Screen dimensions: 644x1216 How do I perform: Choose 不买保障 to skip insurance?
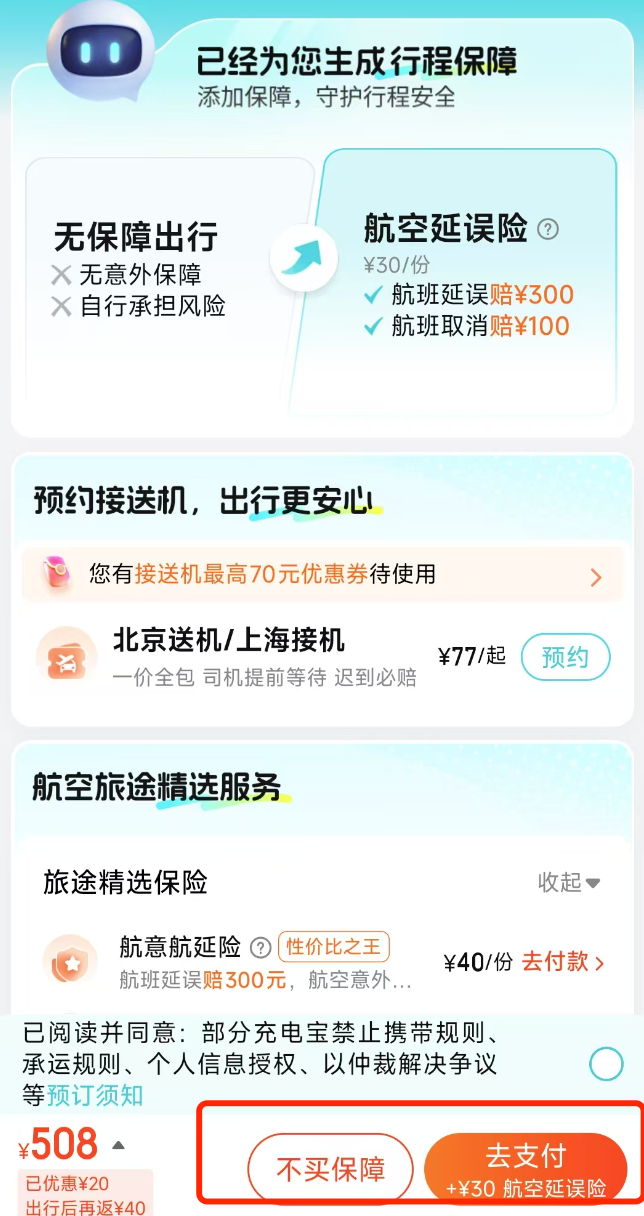click(x=330, y=1169)
